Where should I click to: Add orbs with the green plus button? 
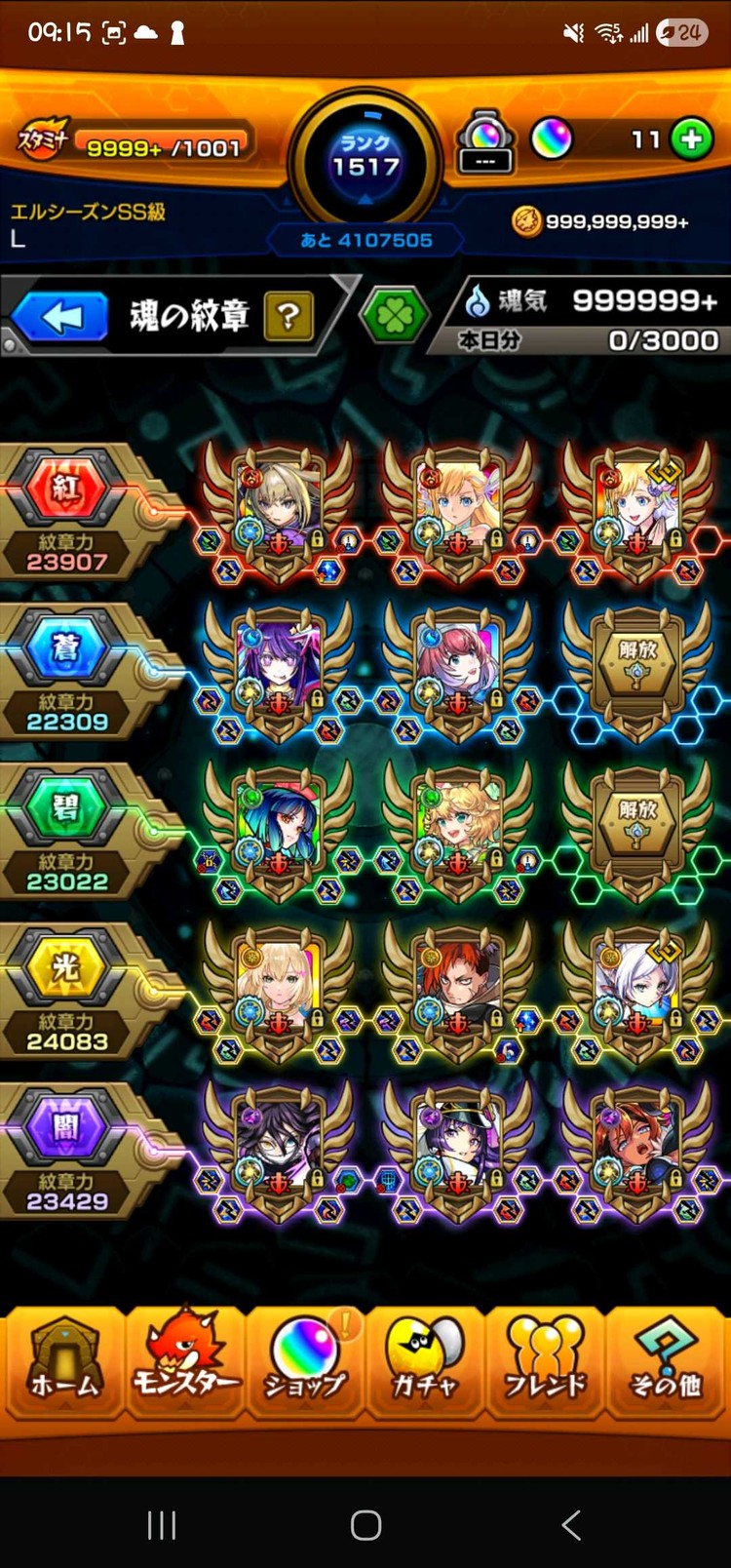(x=692, y=139)
